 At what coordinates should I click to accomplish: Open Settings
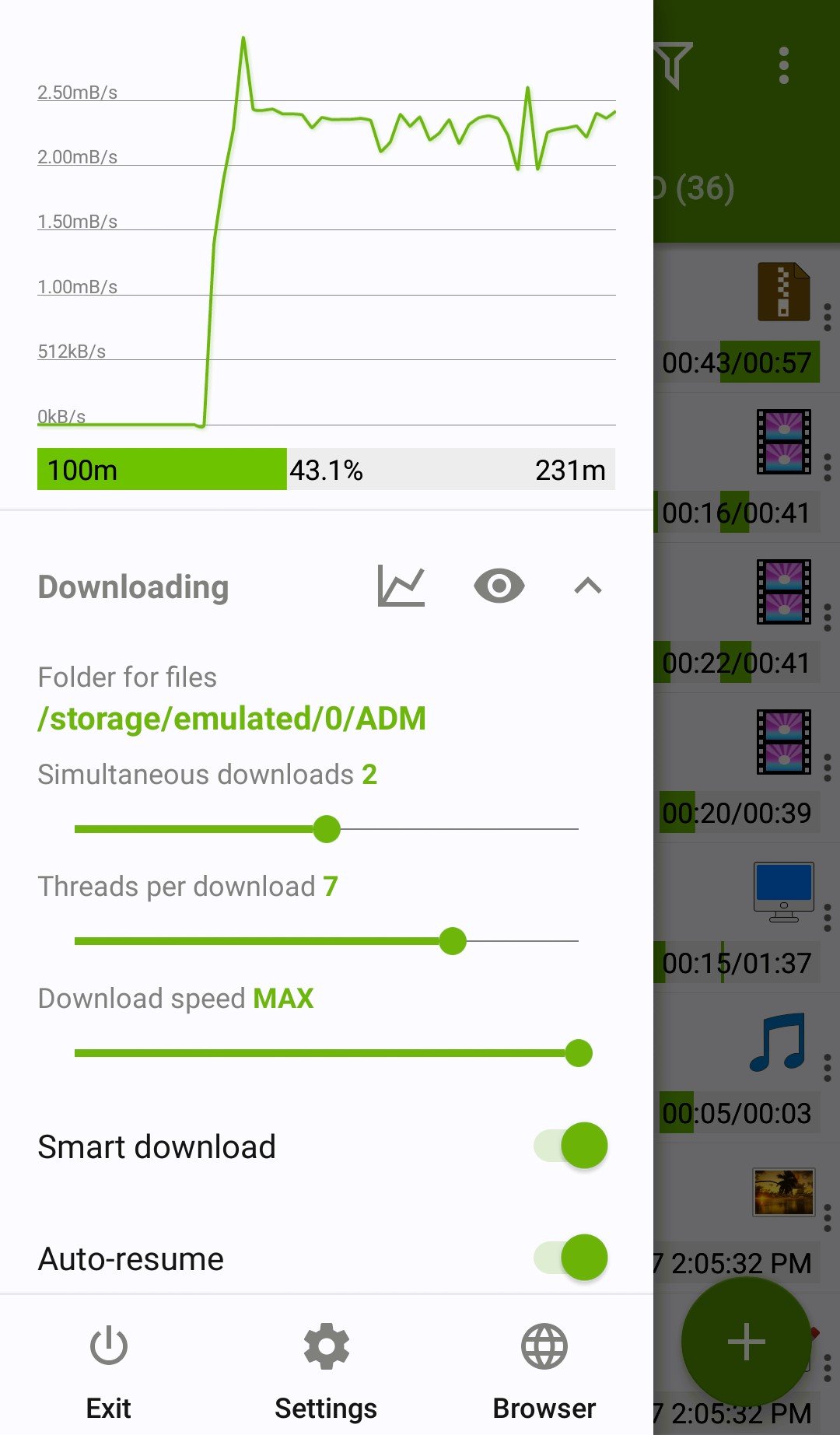click(326, 1370)
